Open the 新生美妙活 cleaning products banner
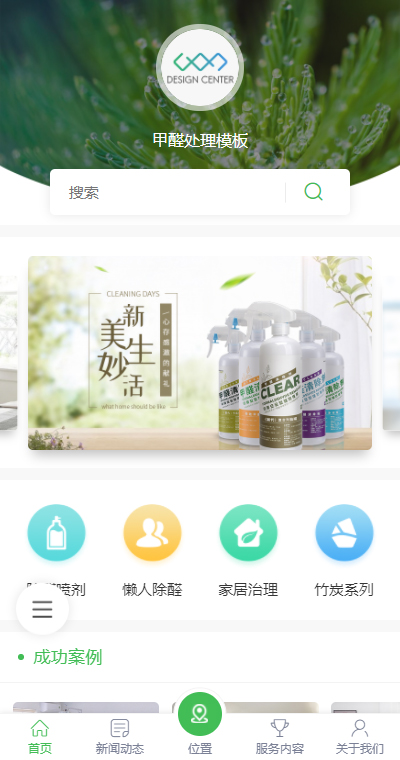Viewport: 400px width, 760px height. pos(200,353)
